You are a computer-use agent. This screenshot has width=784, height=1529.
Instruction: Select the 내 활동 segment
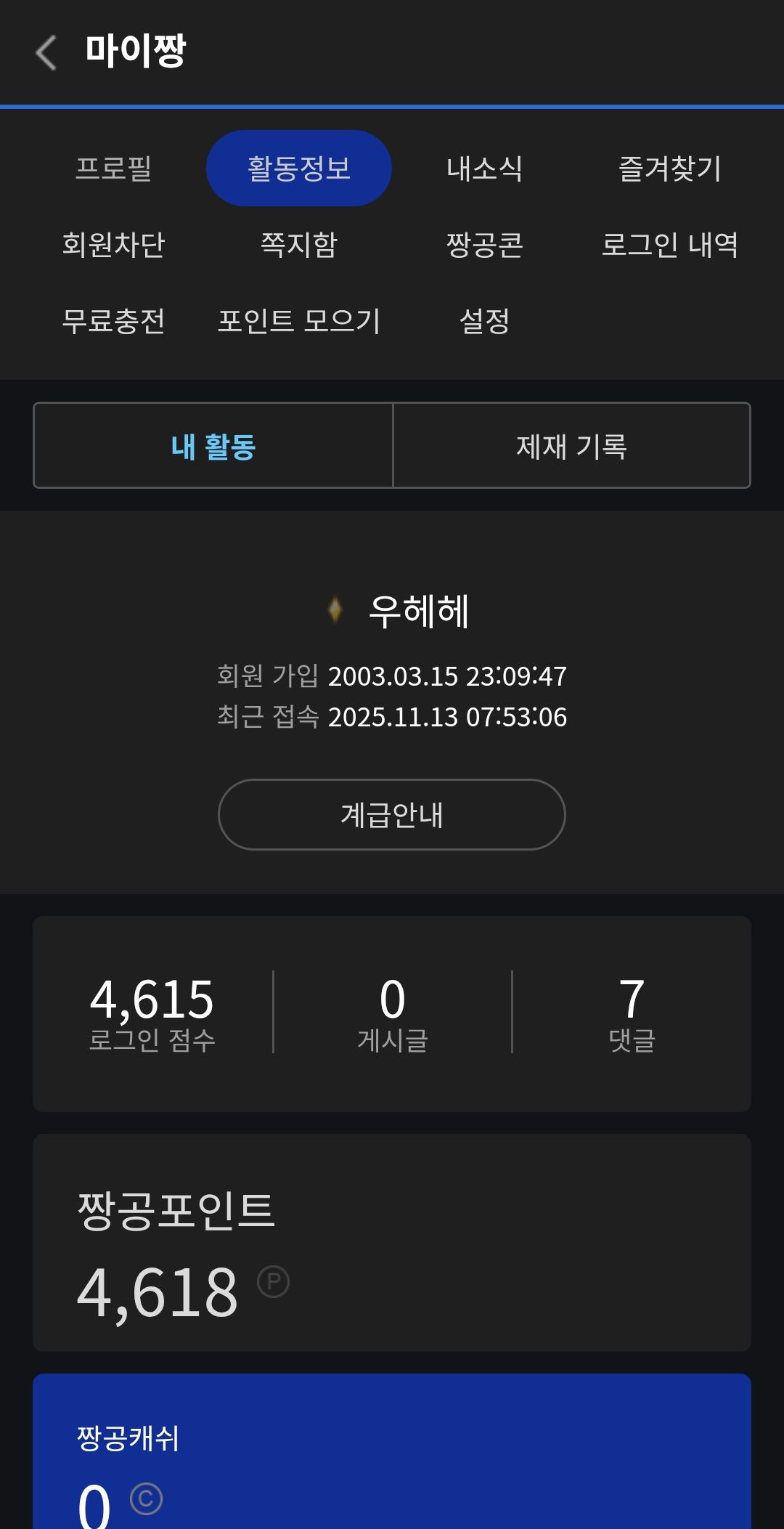[x=213, y=445]
